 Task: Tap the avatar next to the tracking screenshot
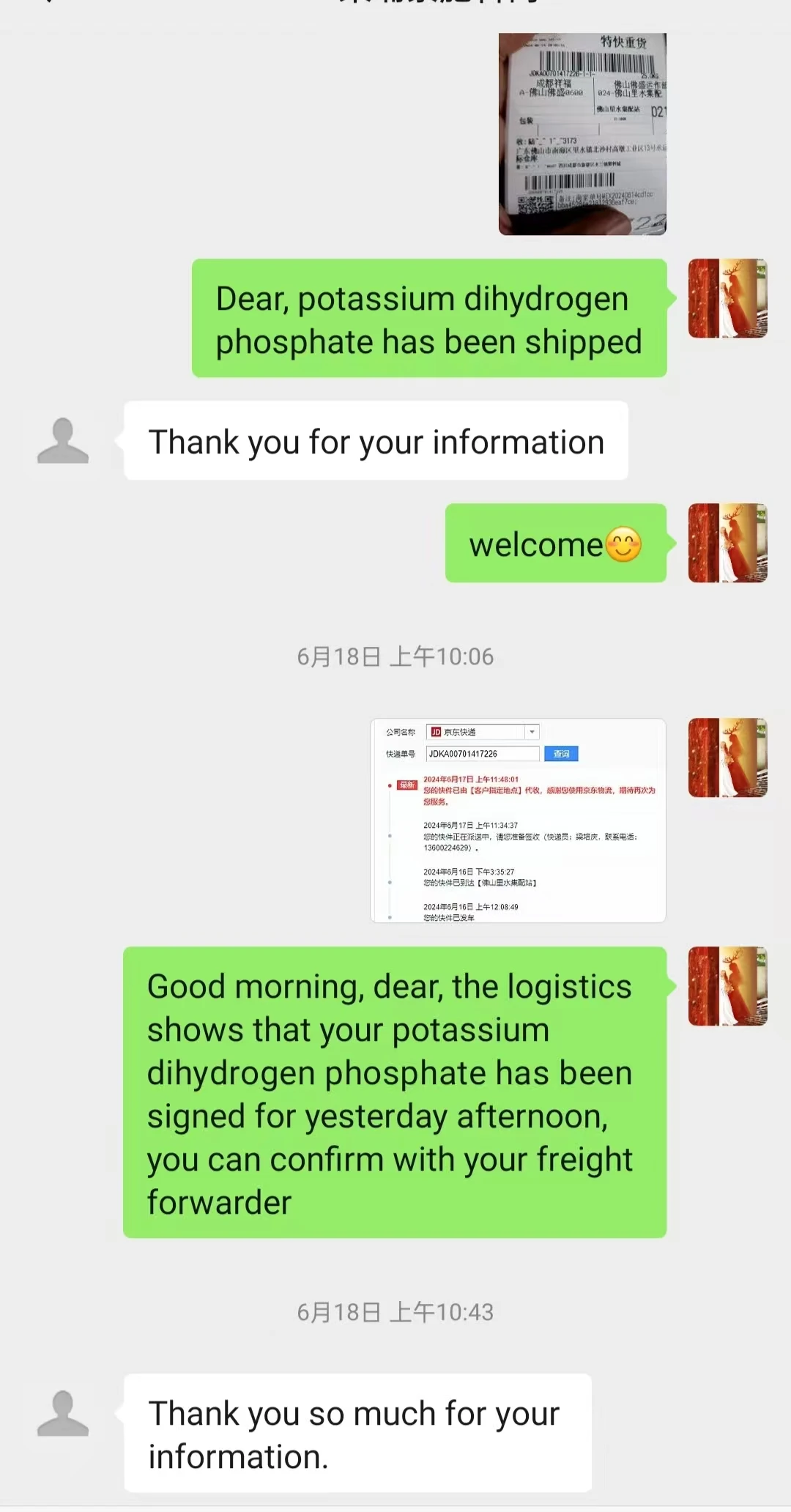727,757
